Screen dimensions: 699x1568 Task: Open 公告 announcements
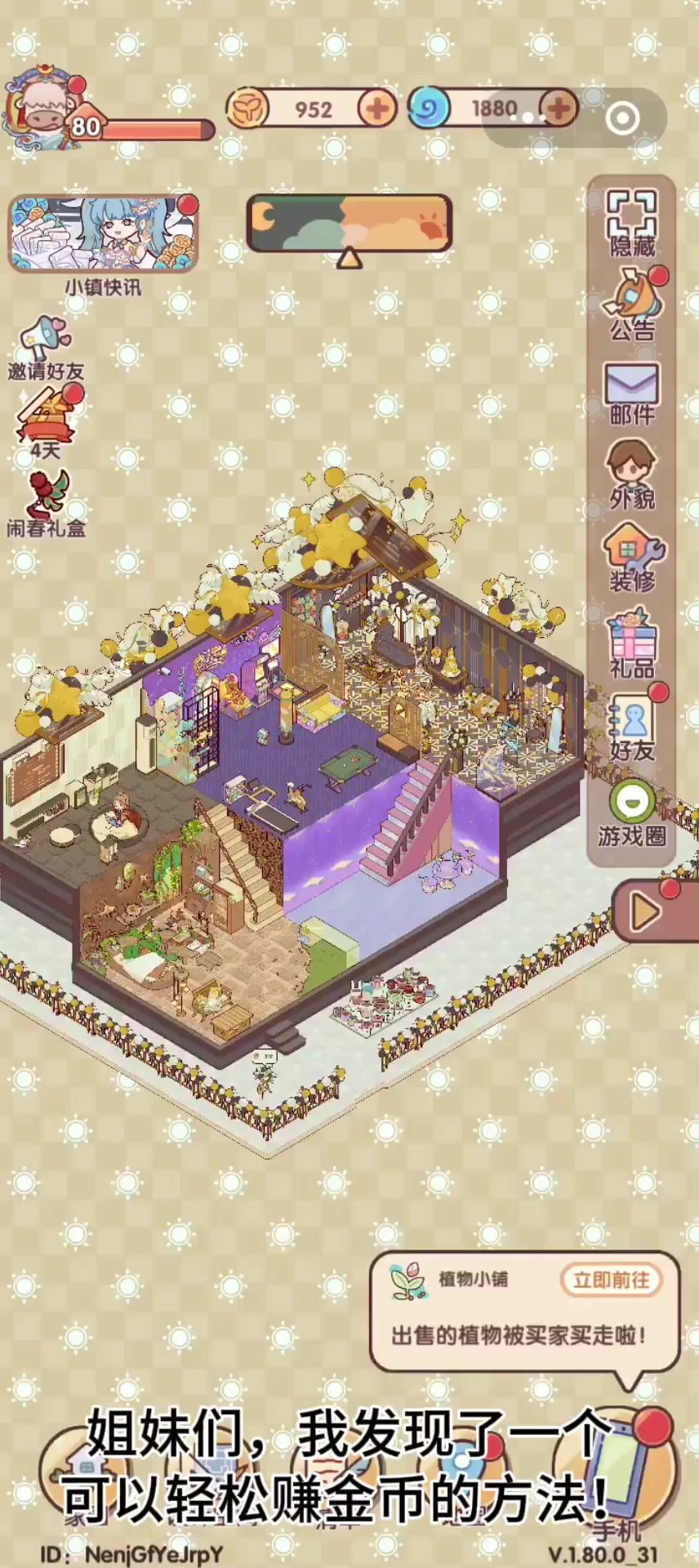632,306
